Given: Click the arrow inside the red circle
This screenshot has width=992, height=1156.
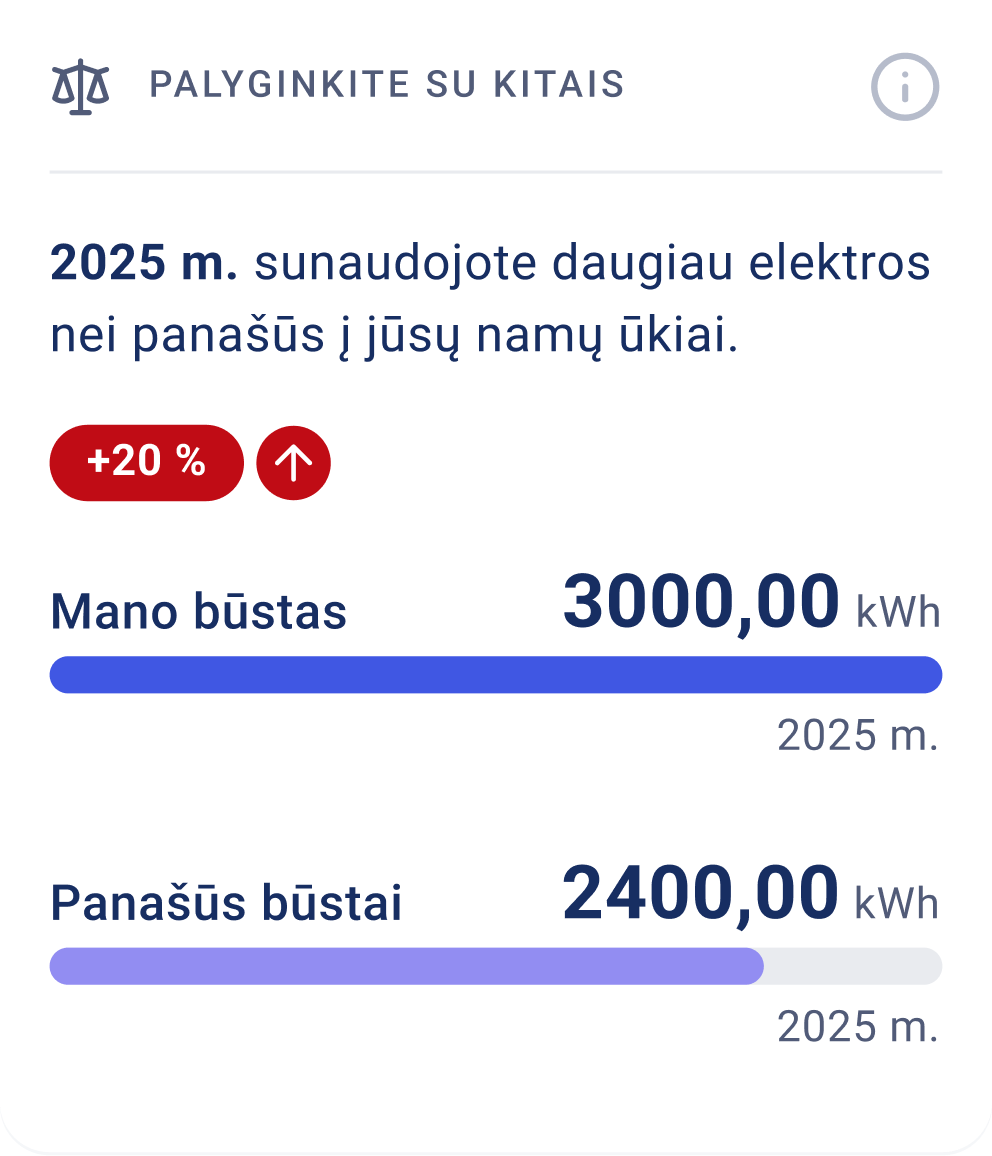Looking at the screenshot, I should click(293, 461).
